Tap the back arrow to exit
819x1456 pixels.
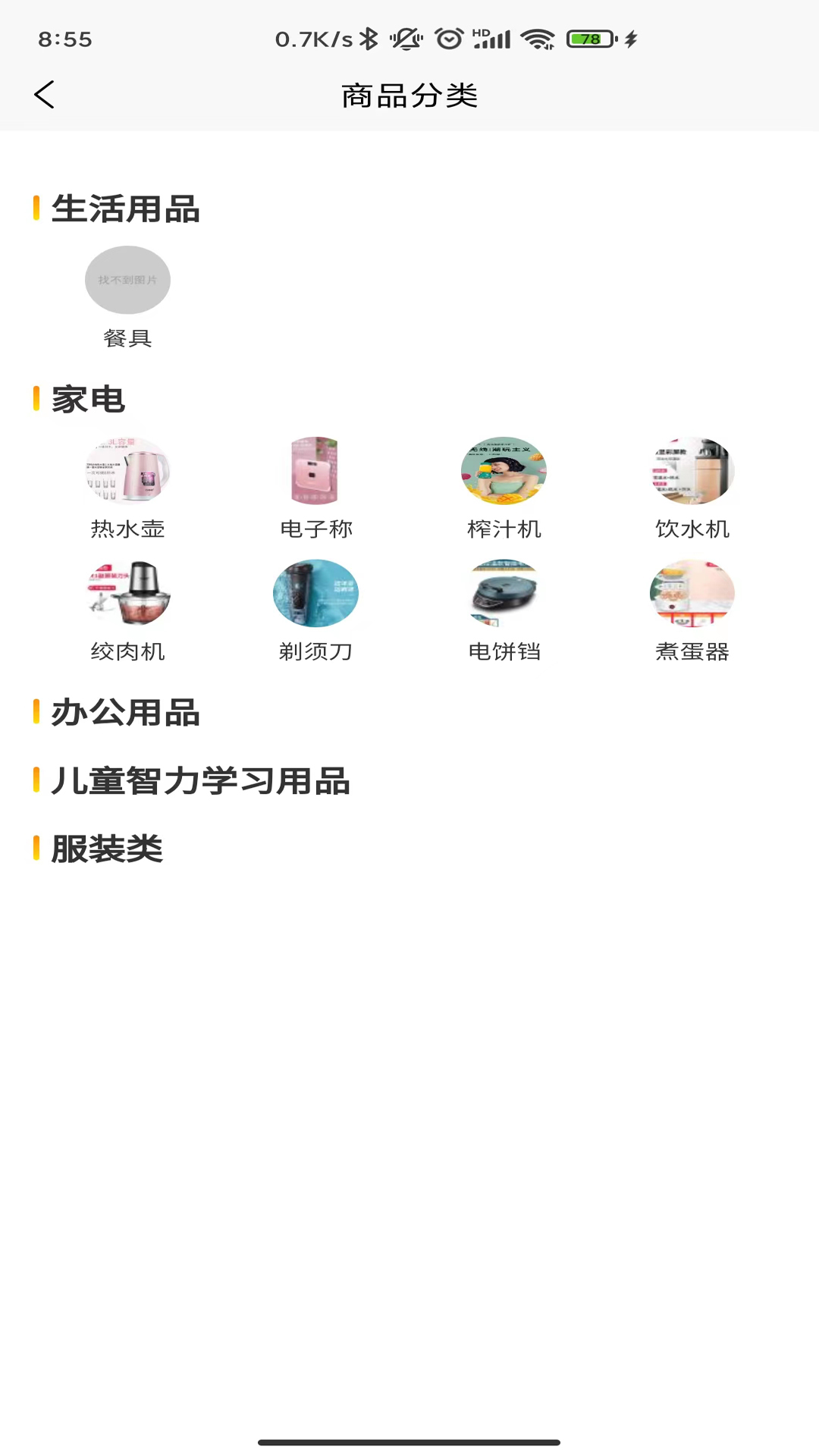click(43, 95)
